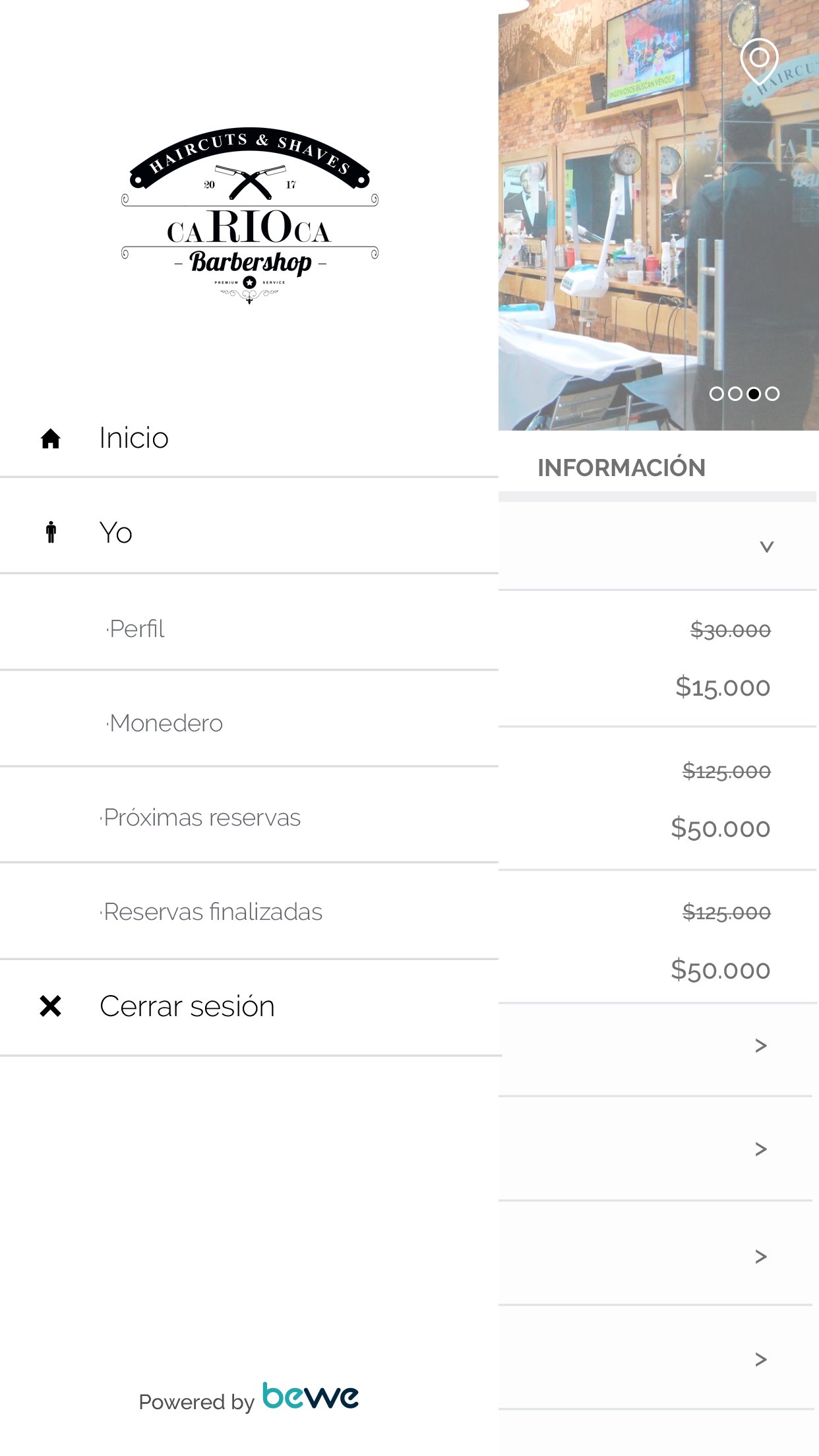Viewport: 819px width, 1456px height.
Task: Switch to the Información tab
Action: [x=621, y=468]
